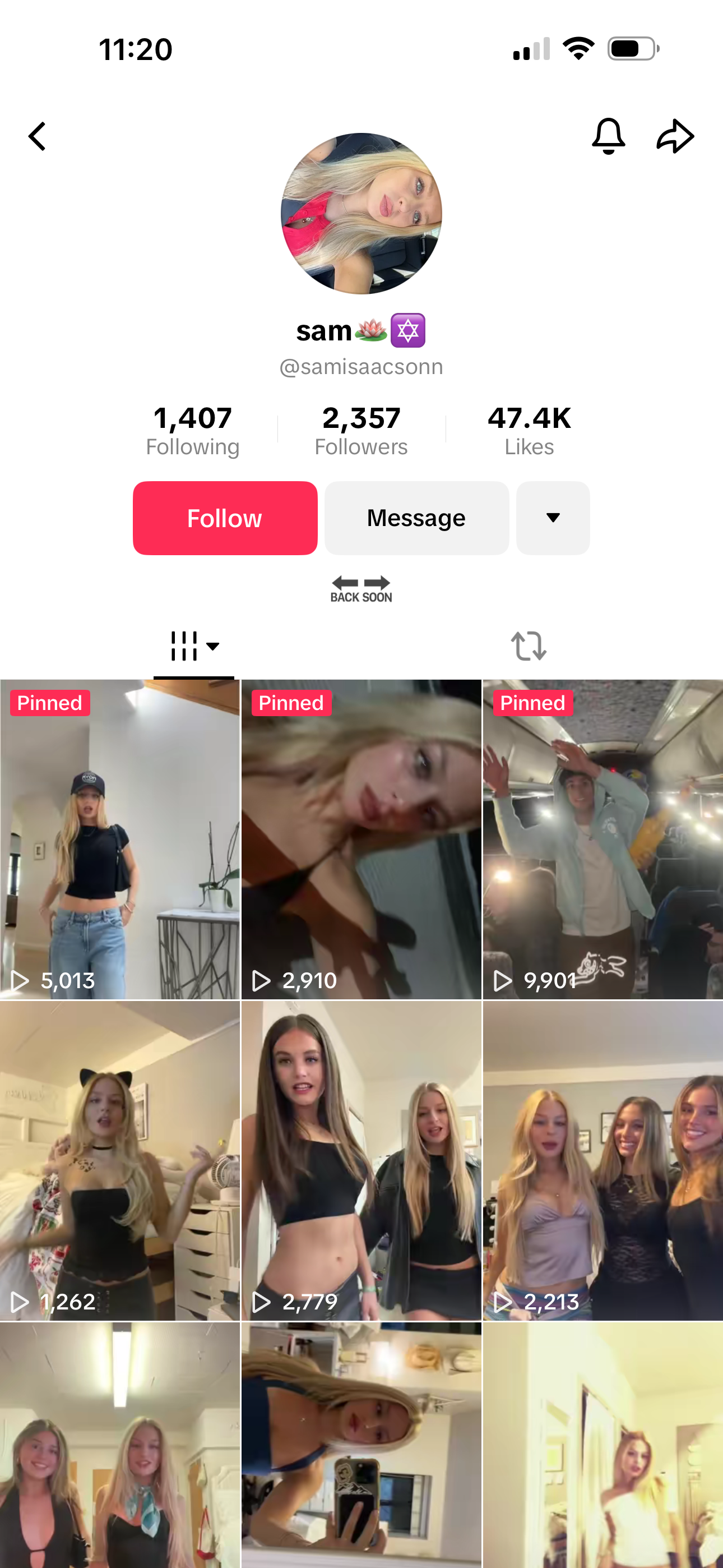Switch to the reposts tab
The width and height of the screenshot is (723, 1568).
[x=529, y=646]
